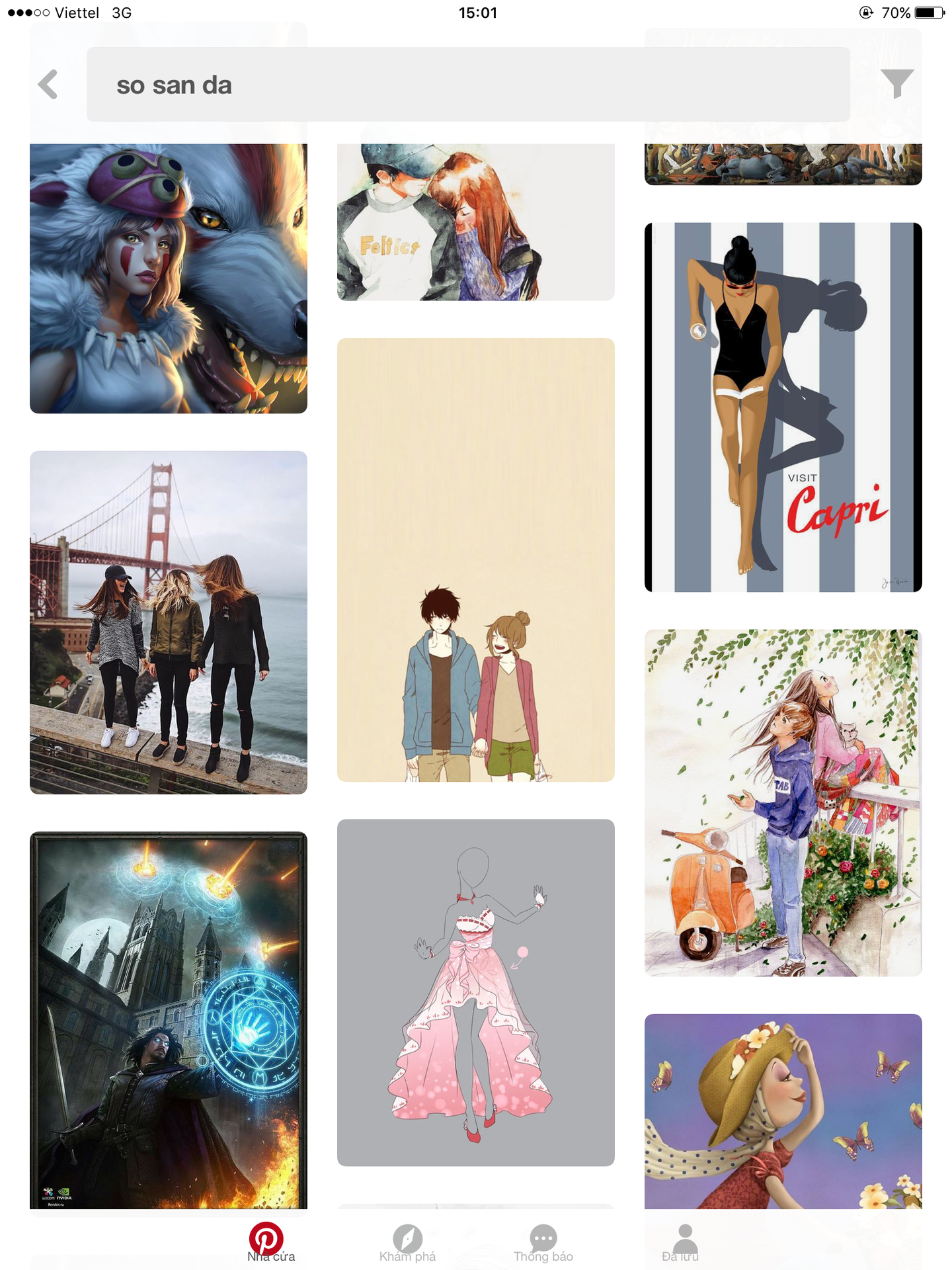Image resolution: width=952 pixels, height=1270 pixels.
Task: Open the Thông báo notifications tab
Action: (x=543, y=1242)
